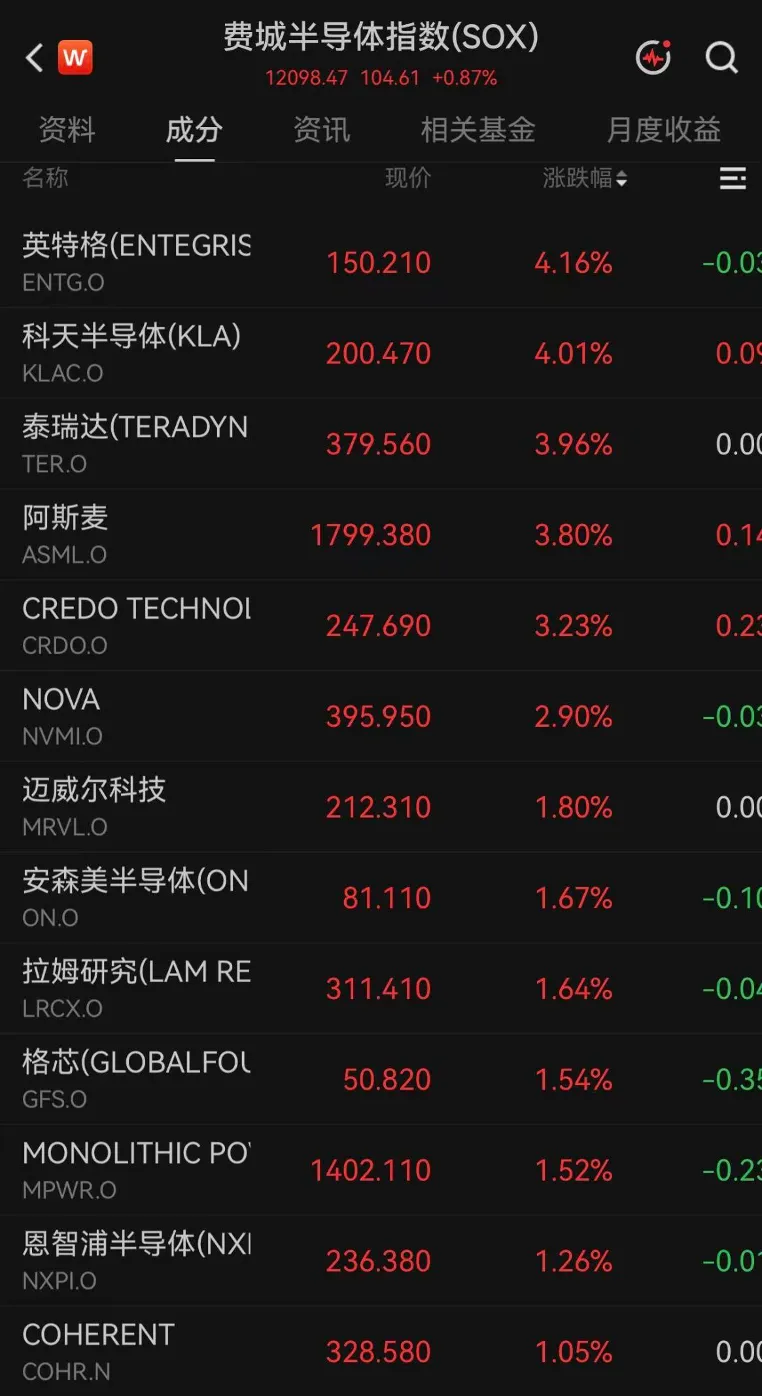Image resolution: width=762 pixels, height=1396 pixels.
Task: Switch to the 资讯 tab
Action: coord(322,130)
